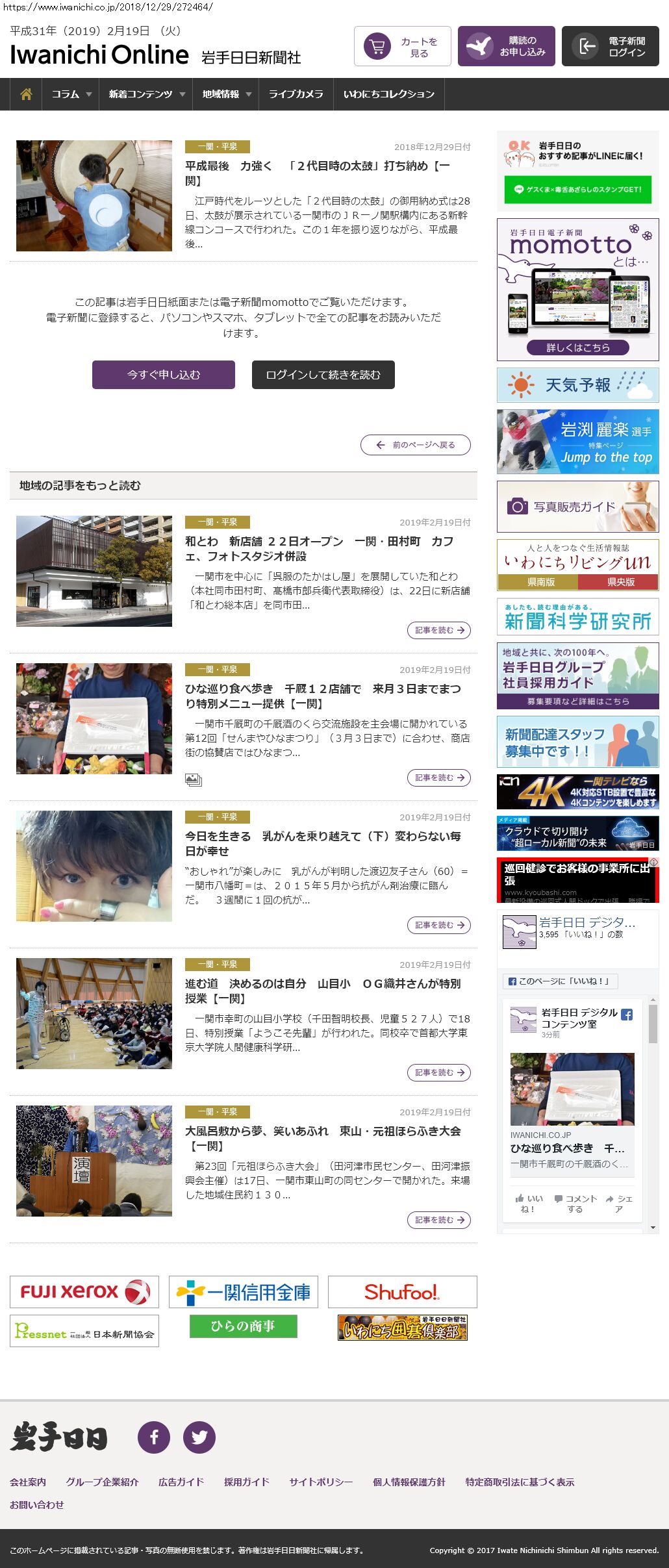
Task: Open the Twitter icon in footer
Action: pos(199,1437)
